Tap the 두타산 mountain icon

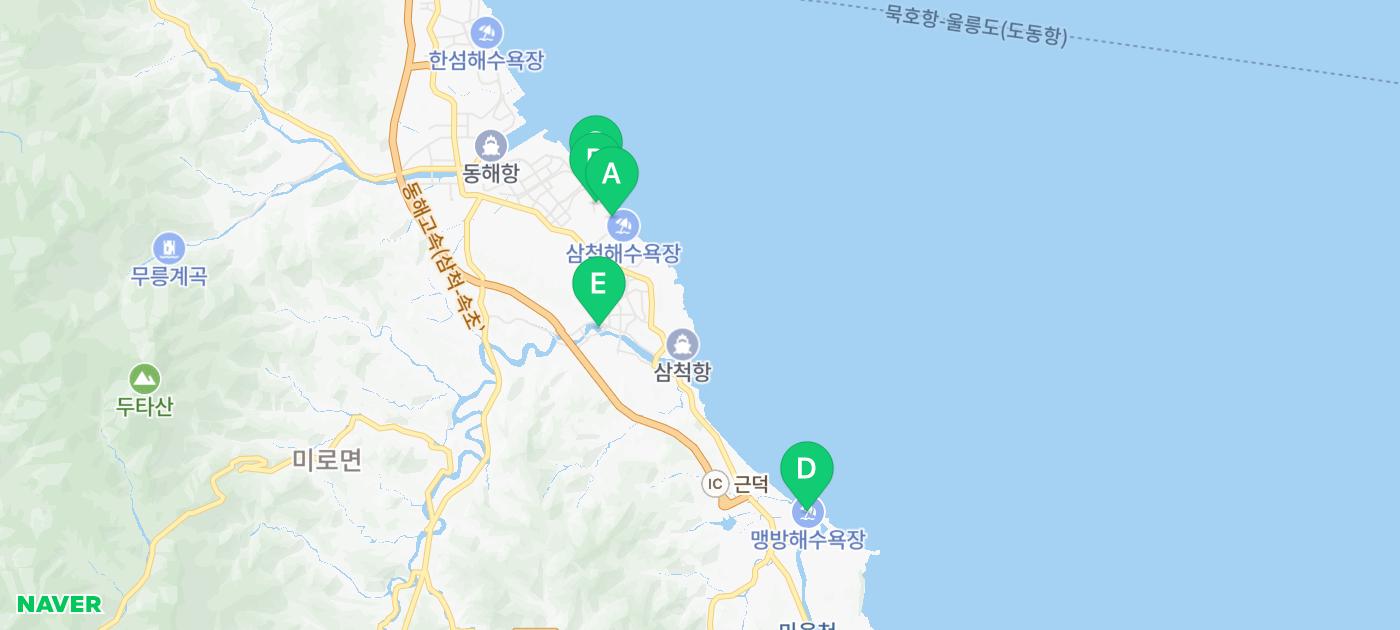pyautogui.click(x=145, y=379)
